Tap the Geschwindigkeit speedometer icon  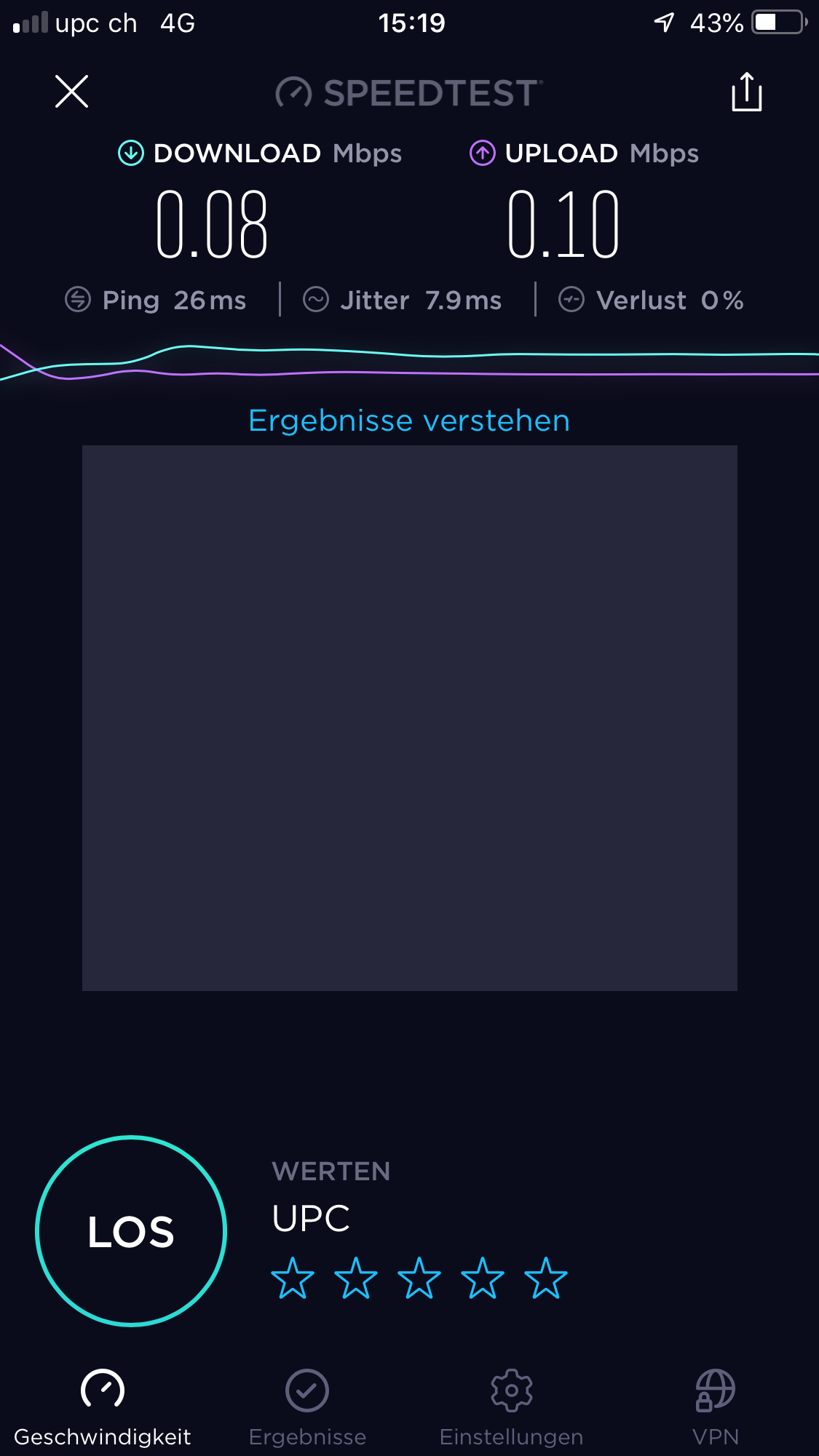click(x=103, y=1390)
